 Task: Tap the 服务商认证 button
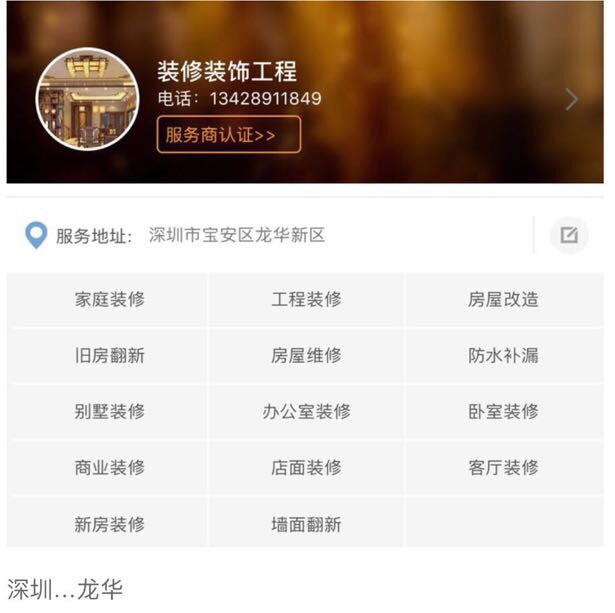pos(228,134)
